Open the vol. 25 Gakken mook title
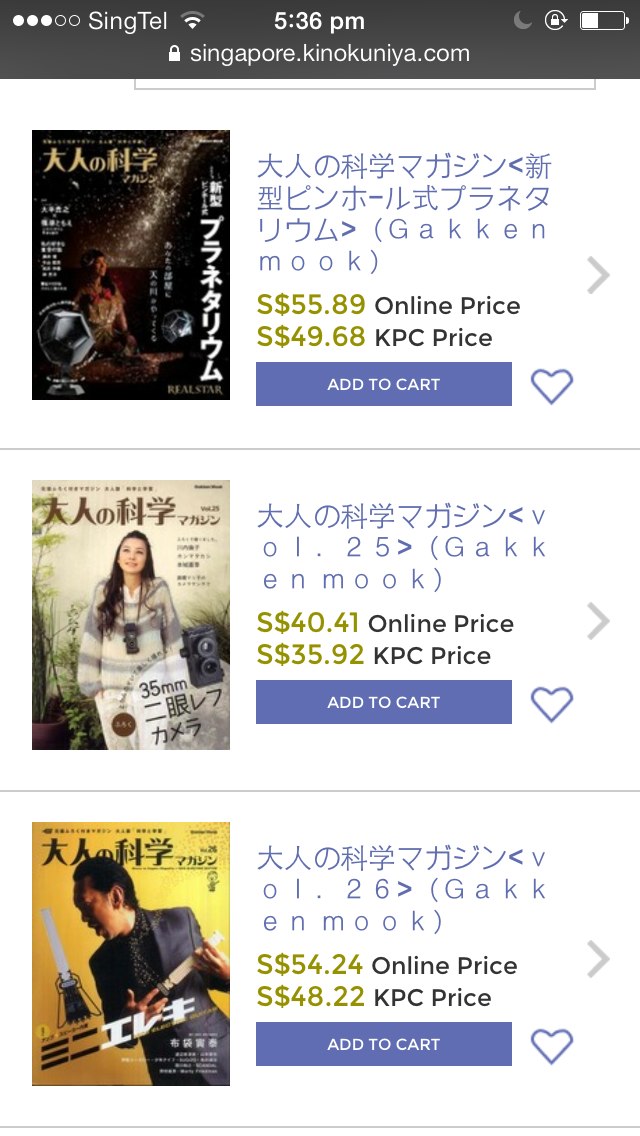 404,547
